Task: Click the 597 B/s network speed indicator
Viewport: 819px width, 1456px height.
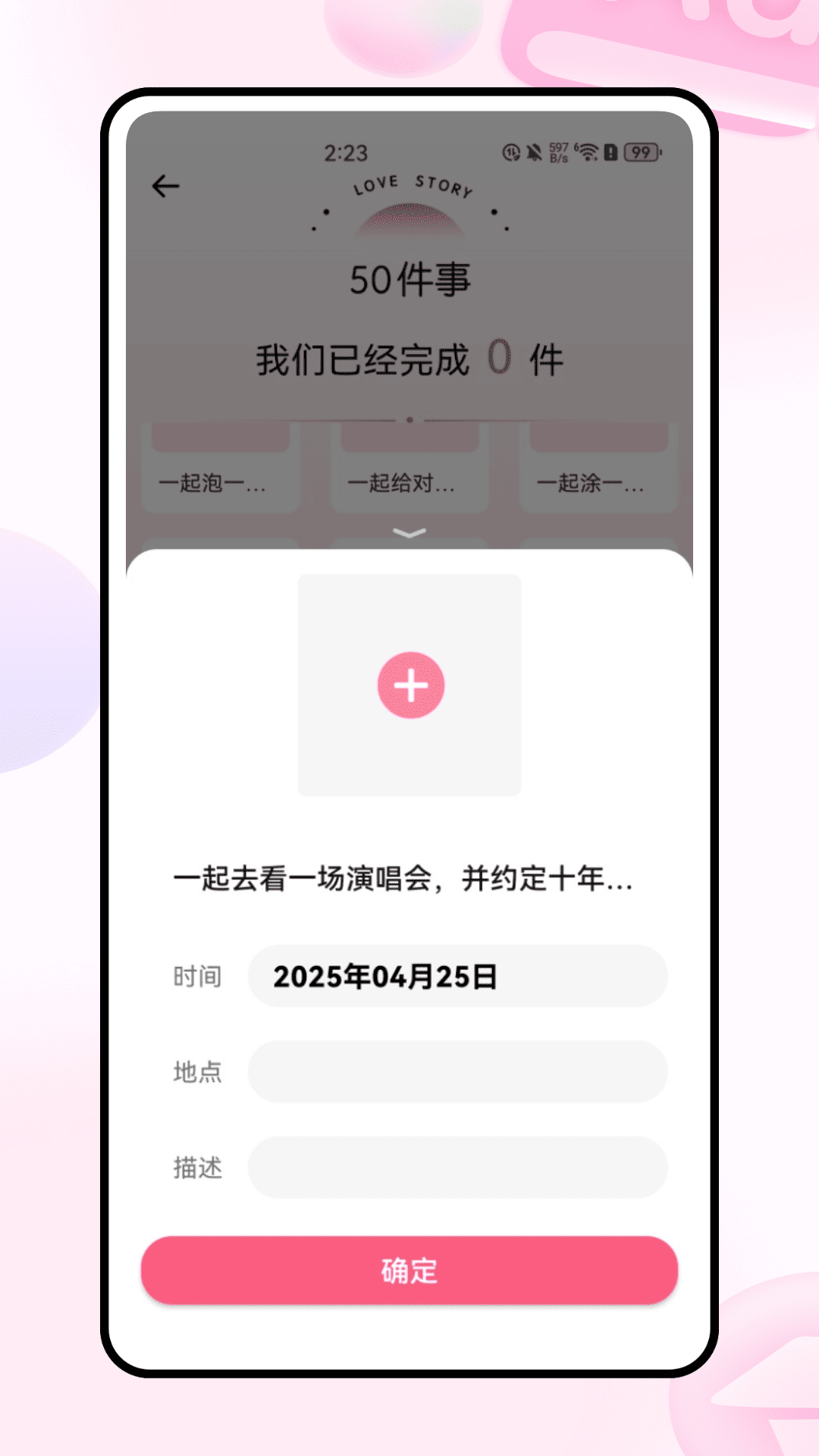Action: pyautogui.click(x=560, y=151)
